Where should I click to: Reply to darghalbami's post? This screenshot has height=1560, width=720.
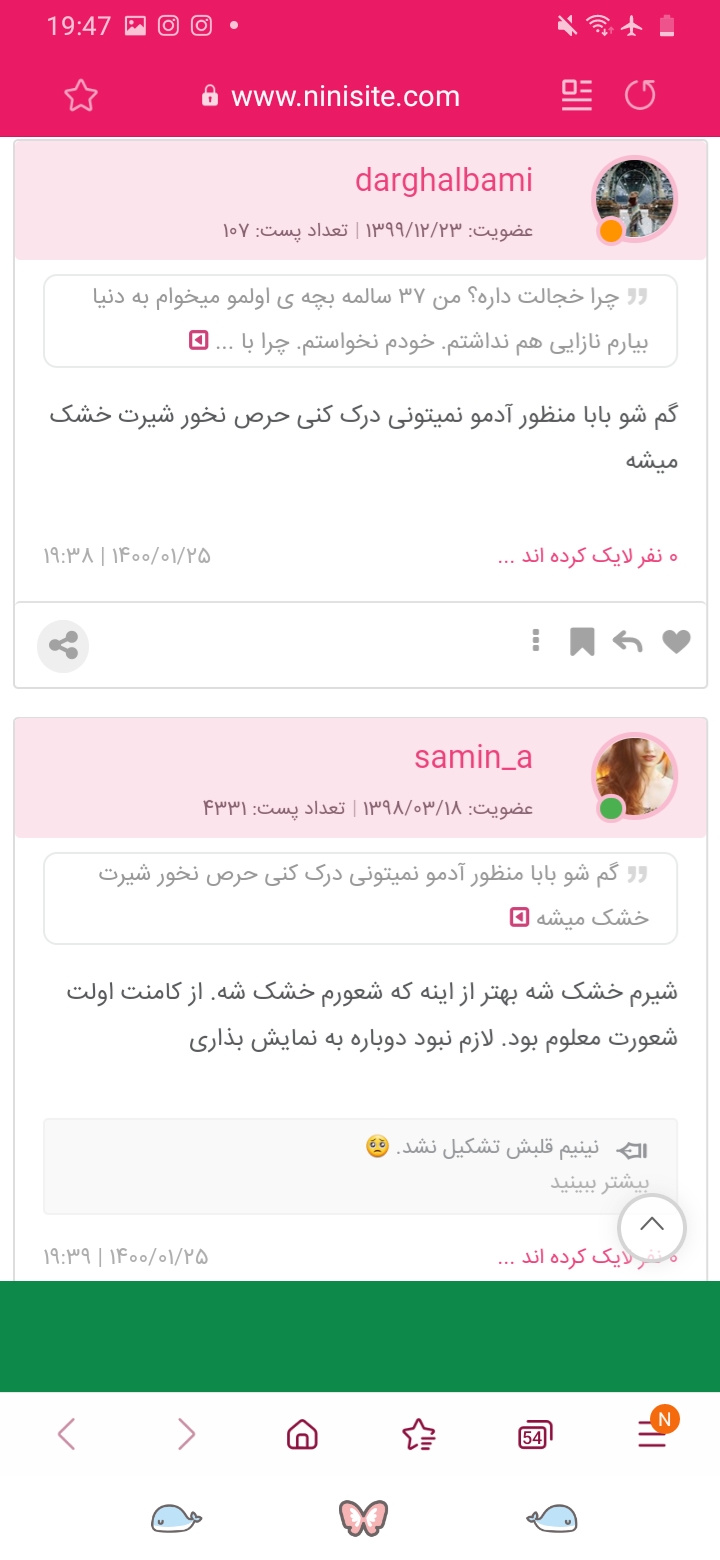coord(627,642)
